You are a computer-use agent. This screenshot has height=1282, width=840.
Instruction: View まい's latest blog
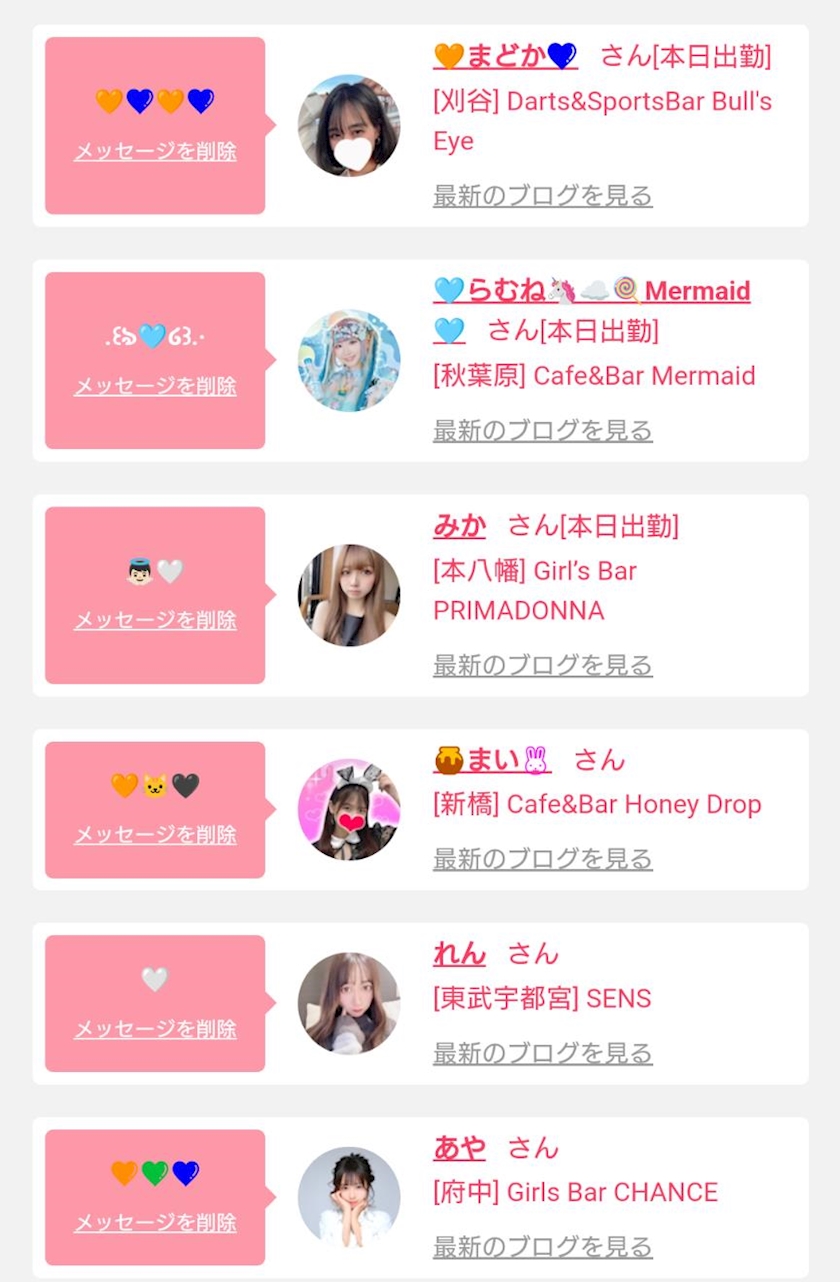point(543,858)
